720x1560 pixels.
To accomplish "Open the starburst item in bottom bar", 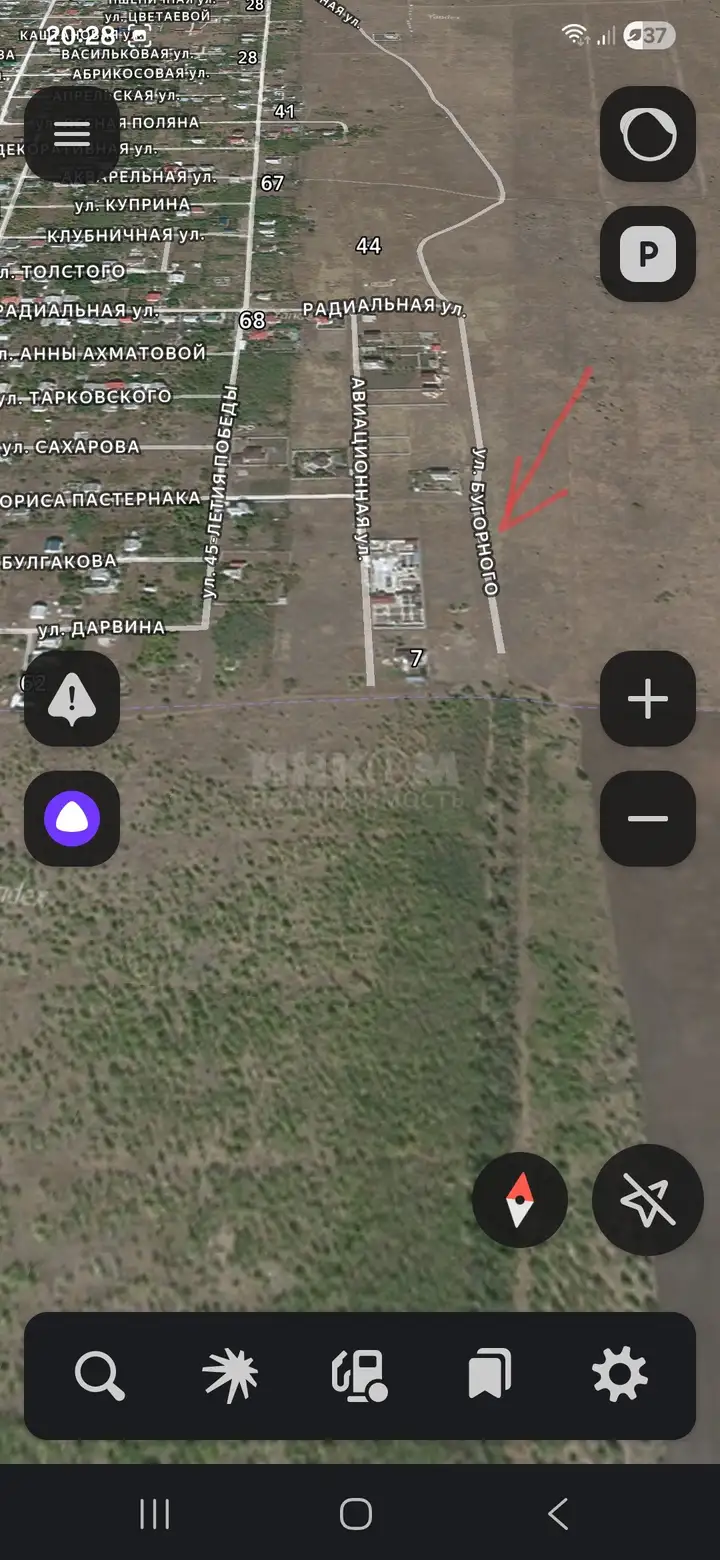I will (230, 1376).
